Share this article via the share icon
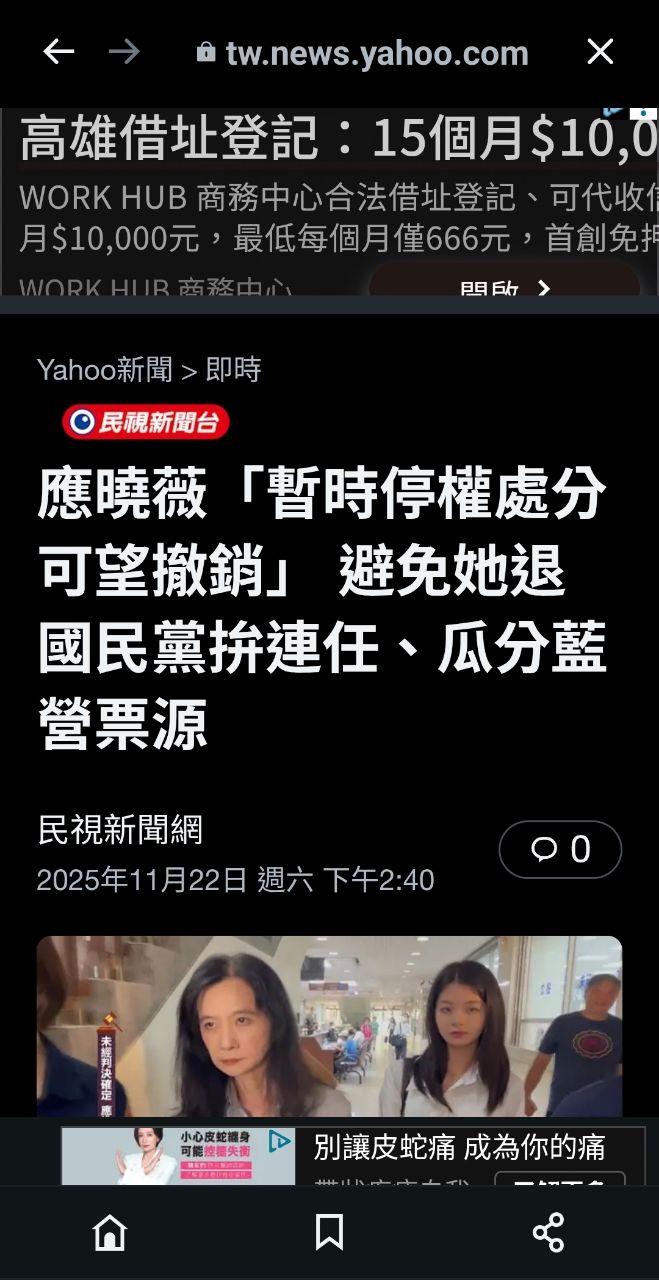 coord(548,1232)
